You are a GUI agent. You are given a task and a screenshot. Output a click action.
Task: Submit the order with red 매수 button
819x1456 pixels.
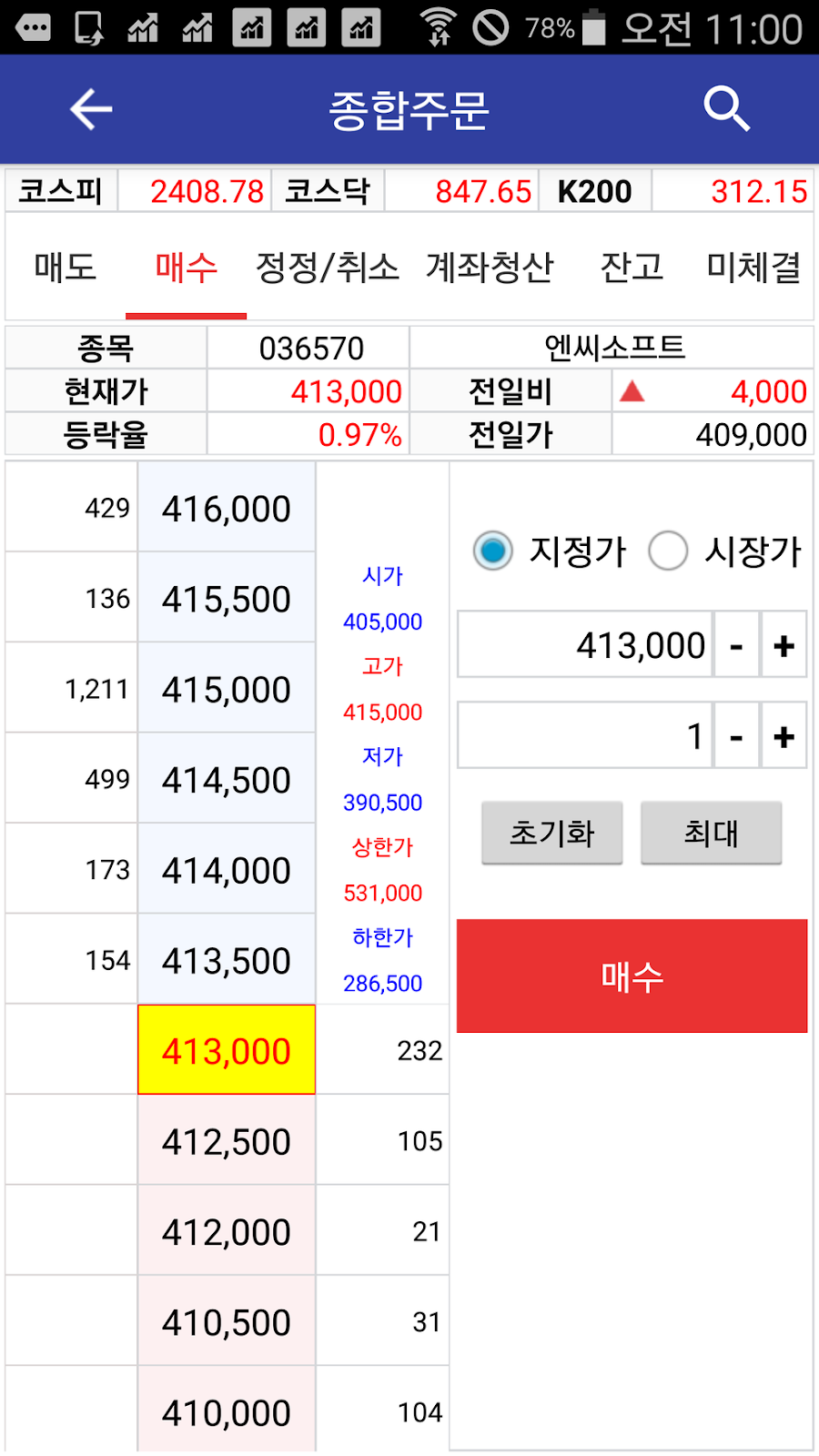pos(632,976)
